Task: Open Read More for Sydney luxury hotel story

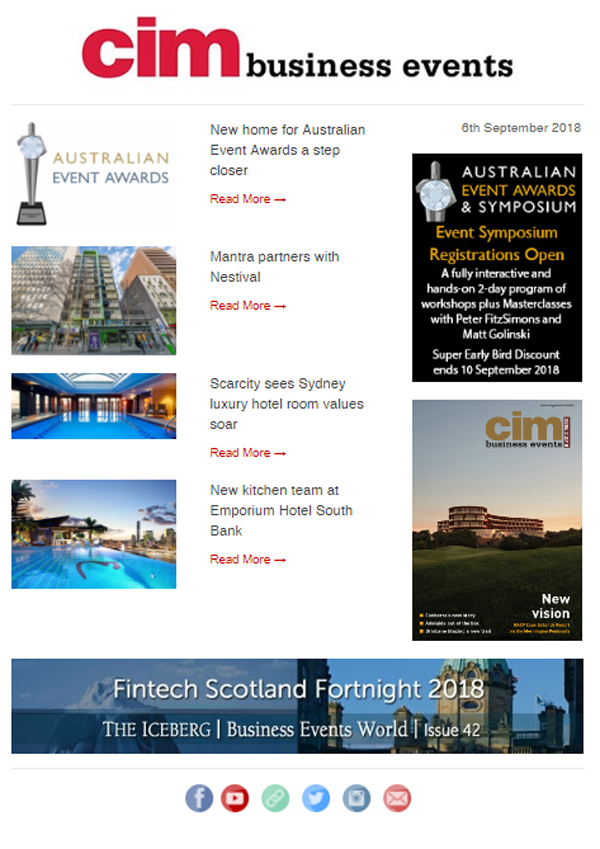Action: 247,453
